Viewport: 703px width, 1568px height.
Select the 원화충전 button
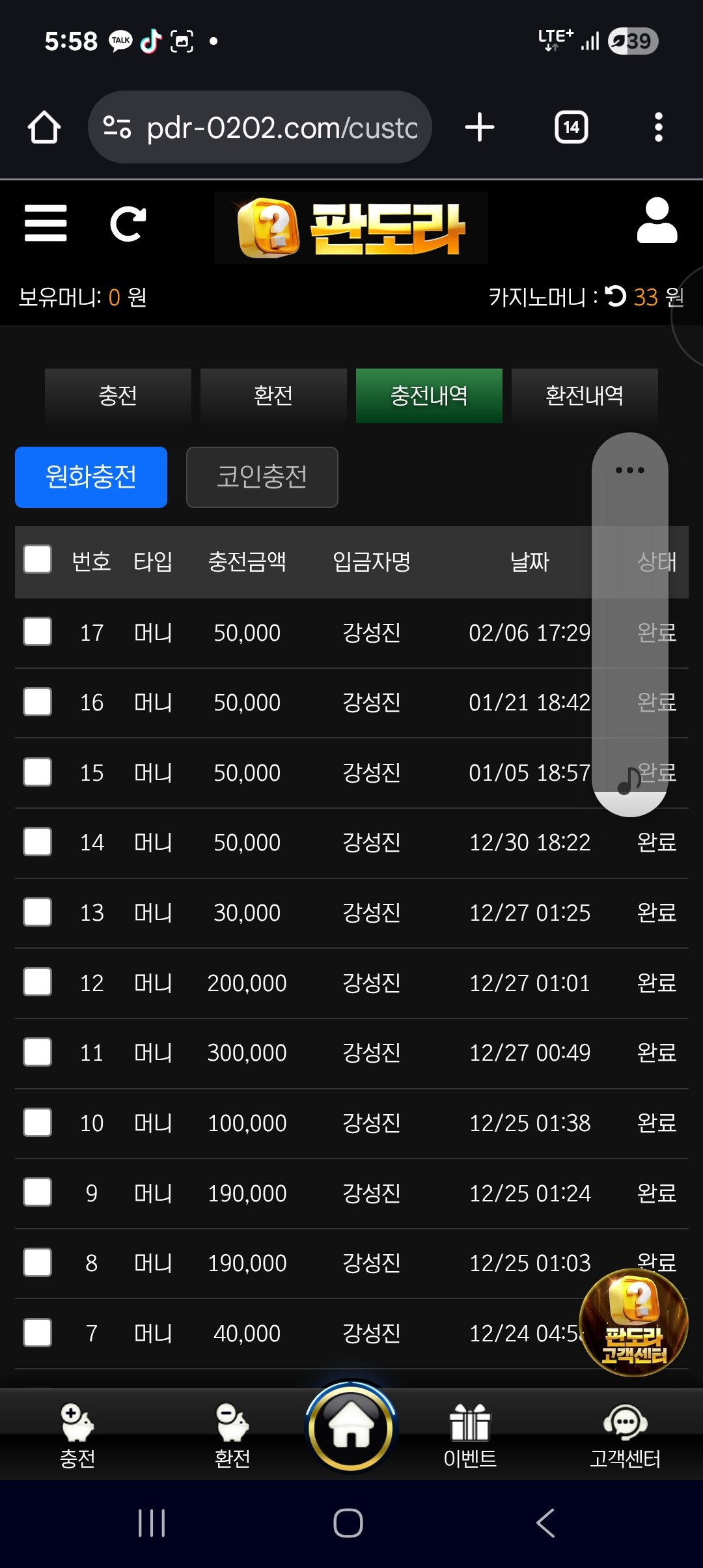tap(91, 477)
